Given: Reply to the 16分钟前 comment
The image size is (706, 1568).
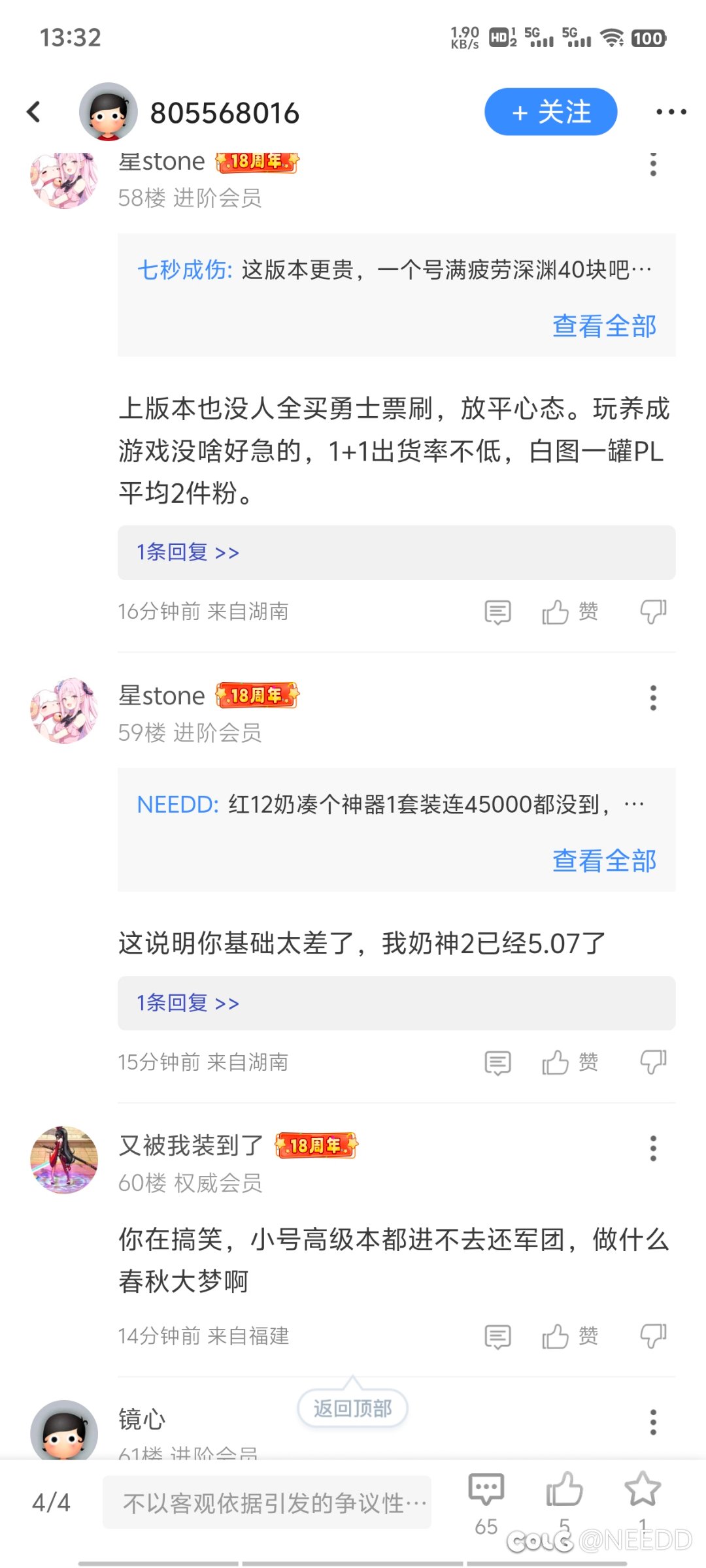Looking at the screenshot, I should (497, 612).
